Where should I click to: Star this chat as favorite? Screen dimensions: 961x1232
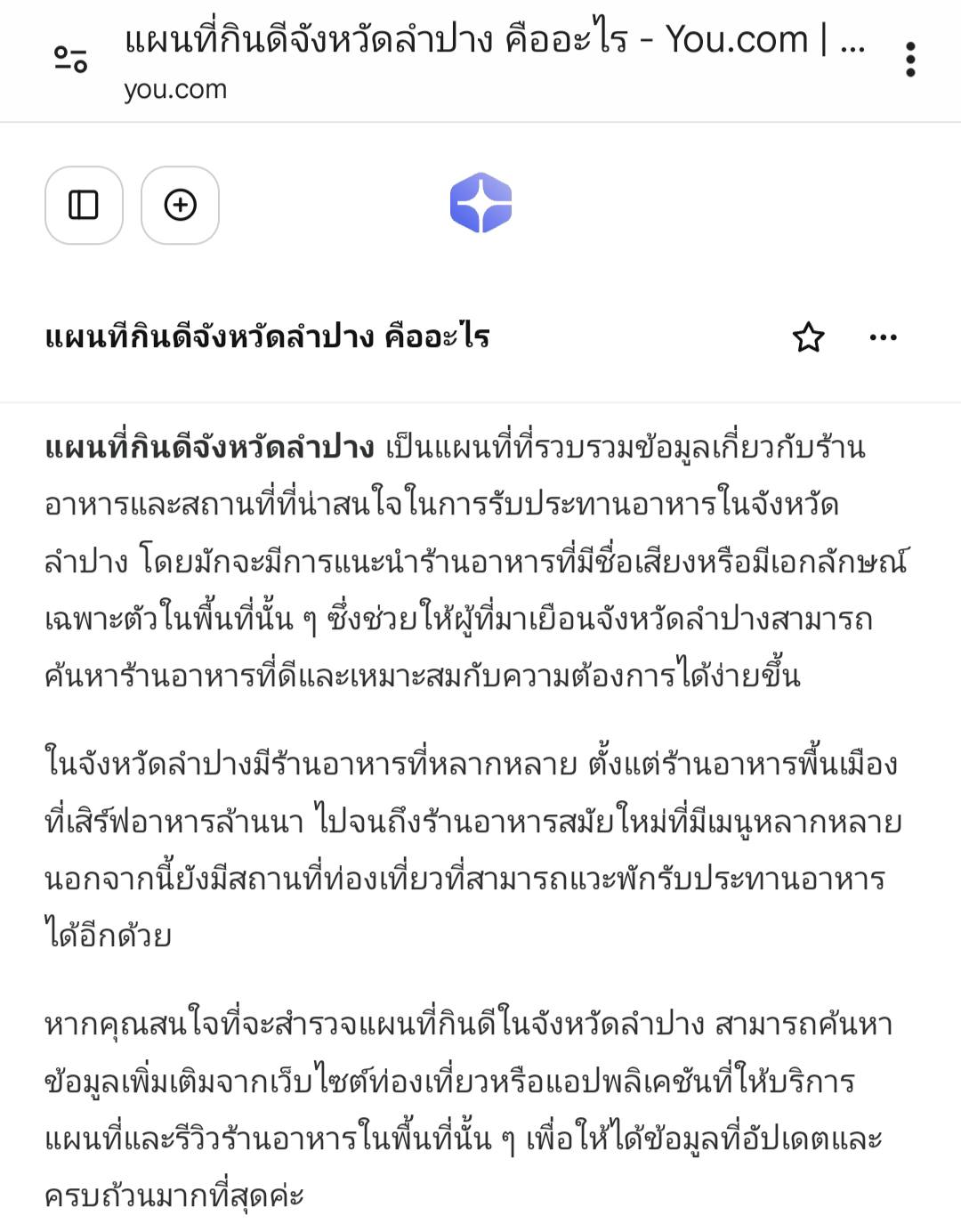pos(808,337)
